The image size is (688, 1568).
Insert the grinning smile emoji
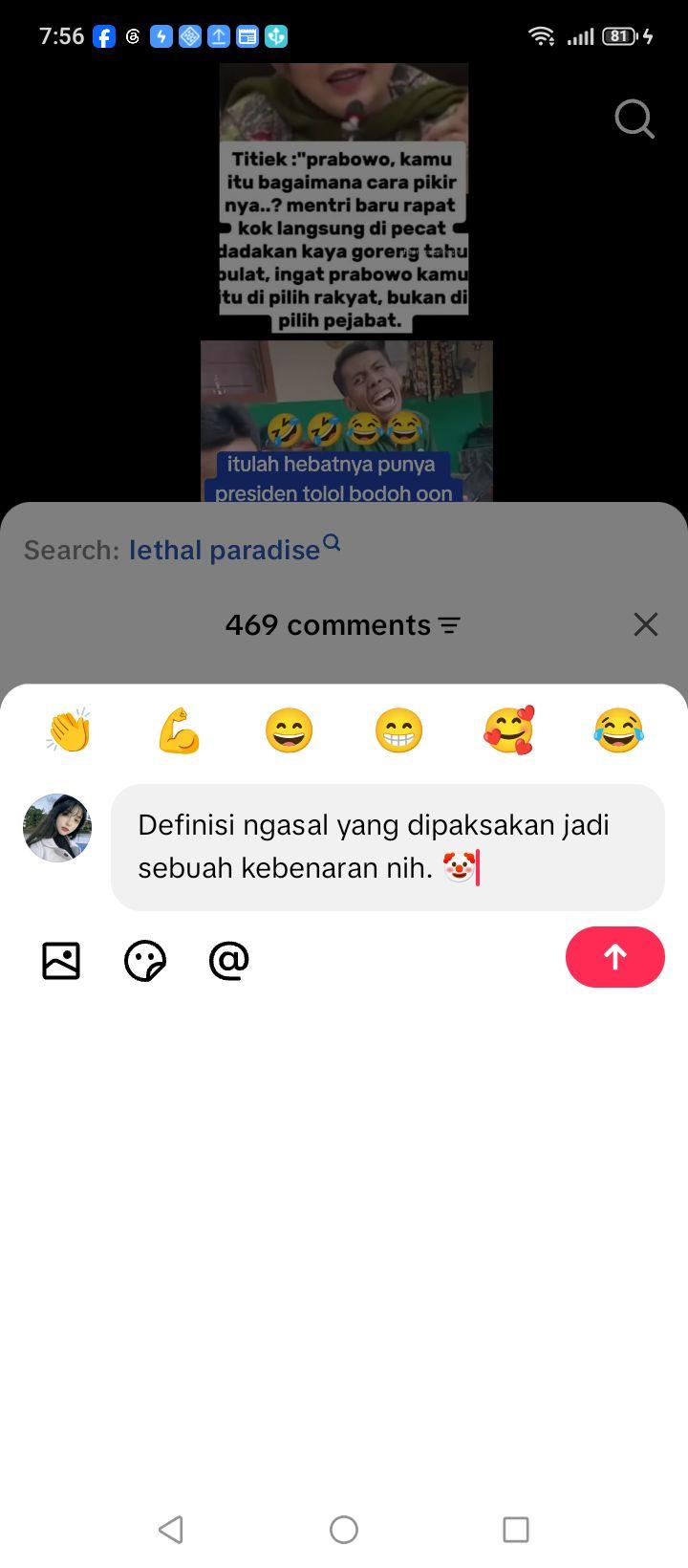coord(289,731)
